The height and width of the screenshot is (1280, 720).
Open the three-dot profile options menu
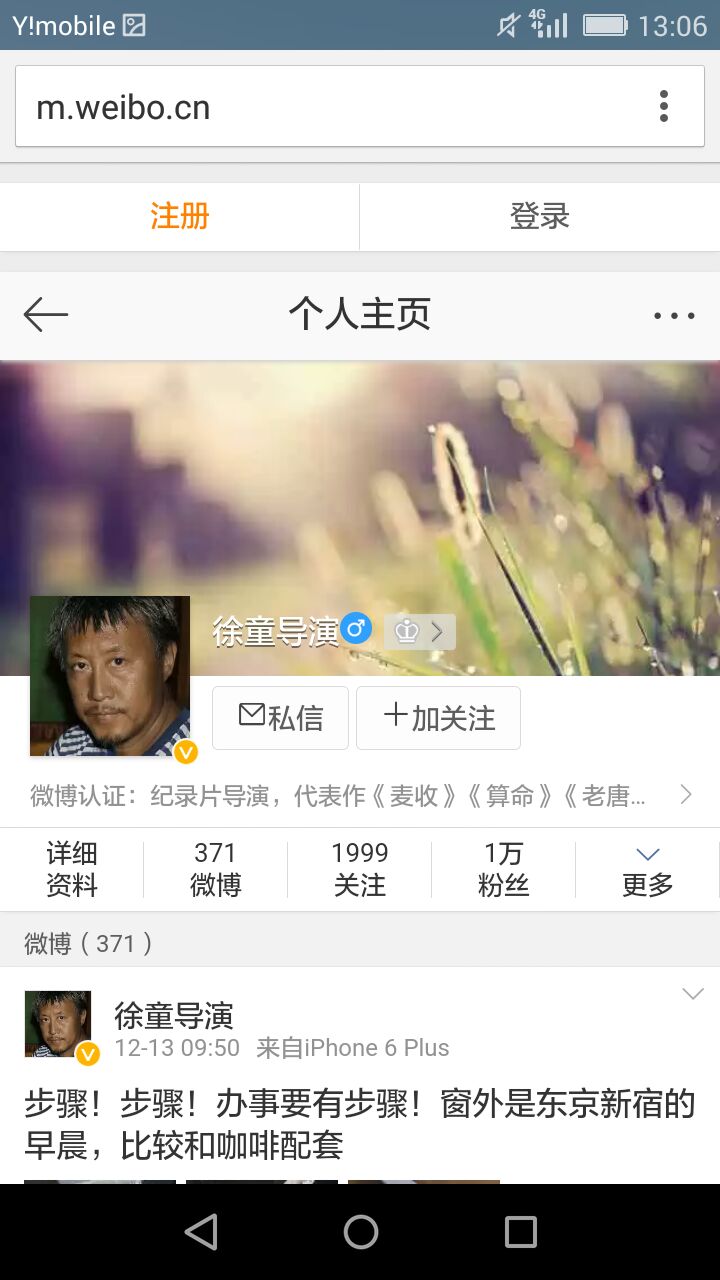coord(674,316)
